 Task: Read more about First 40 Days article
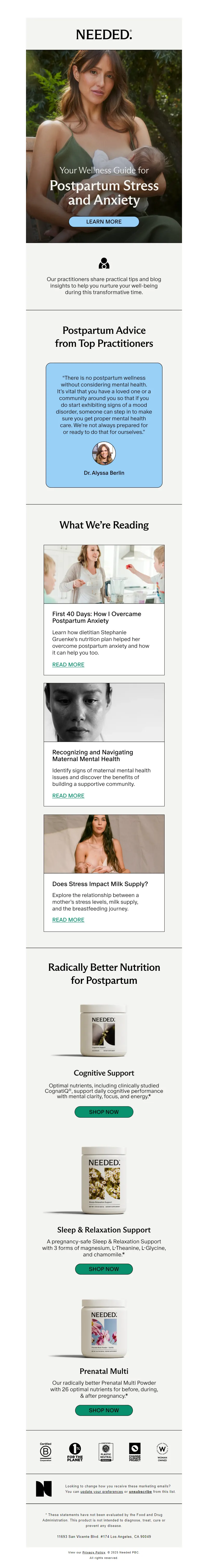[x=68, y=664]
